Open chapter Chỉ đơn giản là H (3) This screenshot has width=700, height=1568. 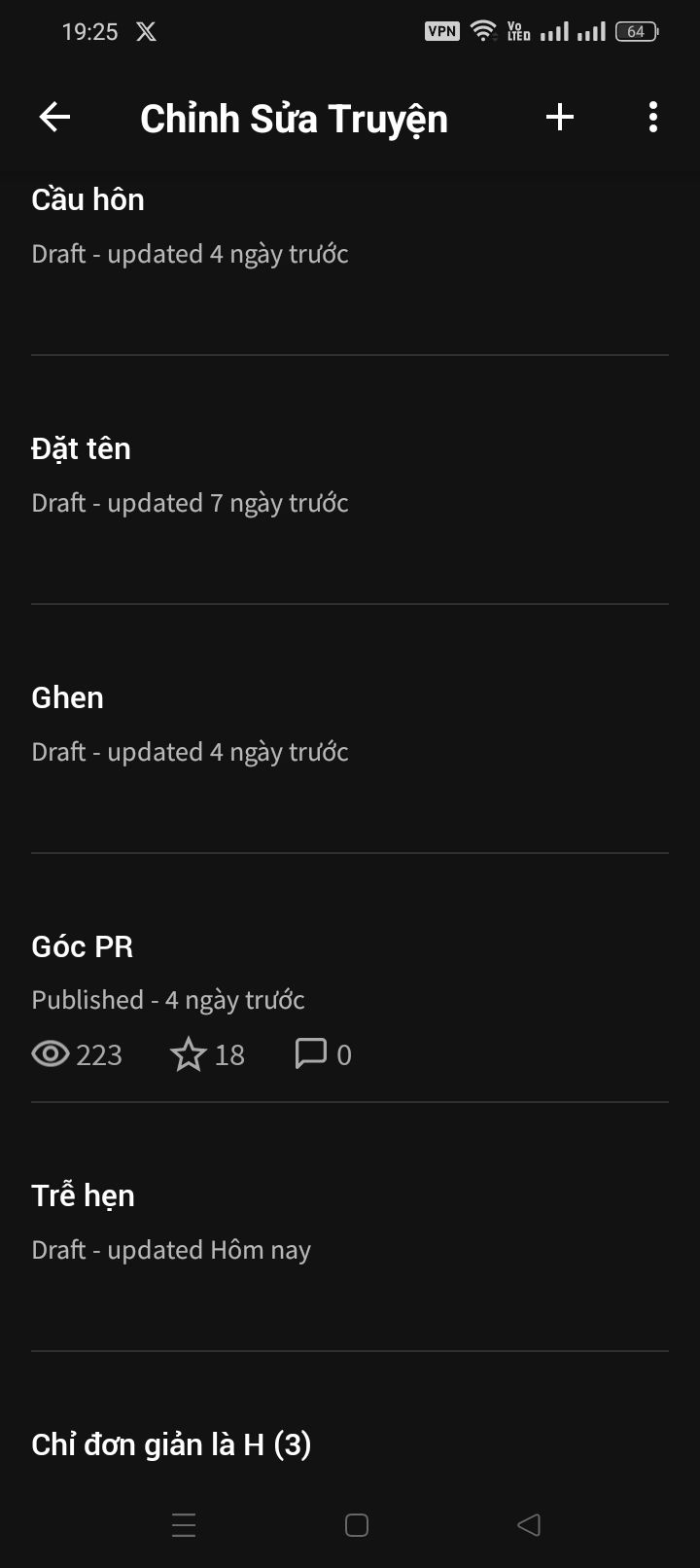pyautogui.click(x=171, y=1444)
